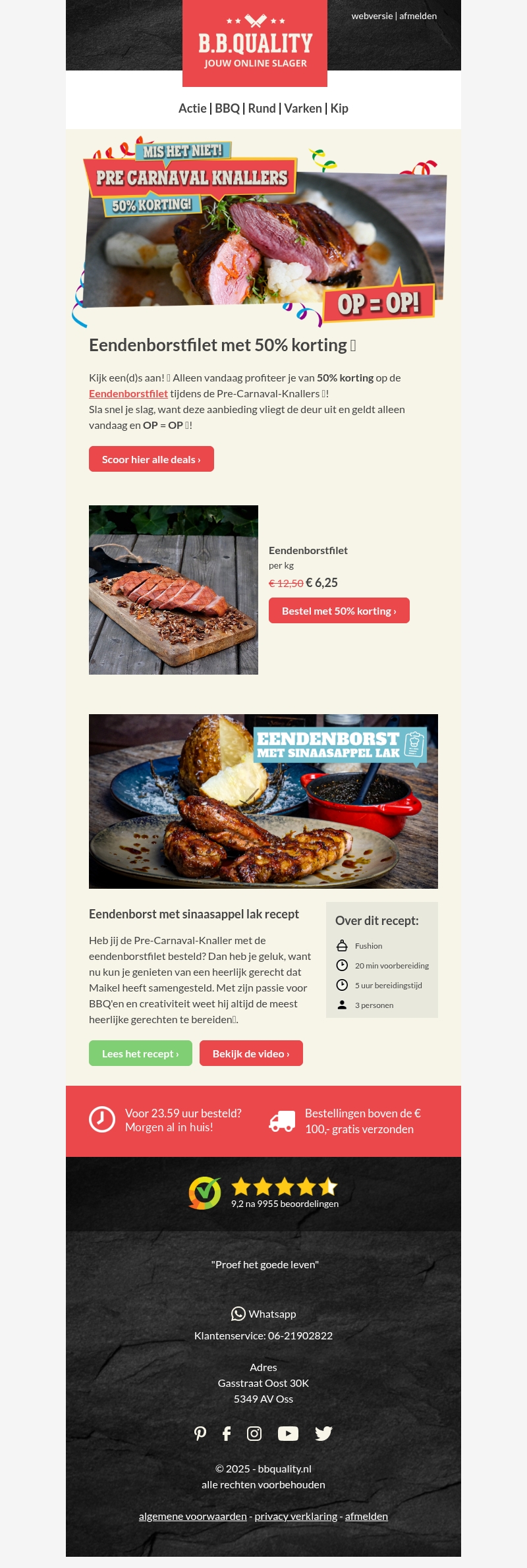
Task: Open algemene voorwaarden link
Action: pos(192,1517)
